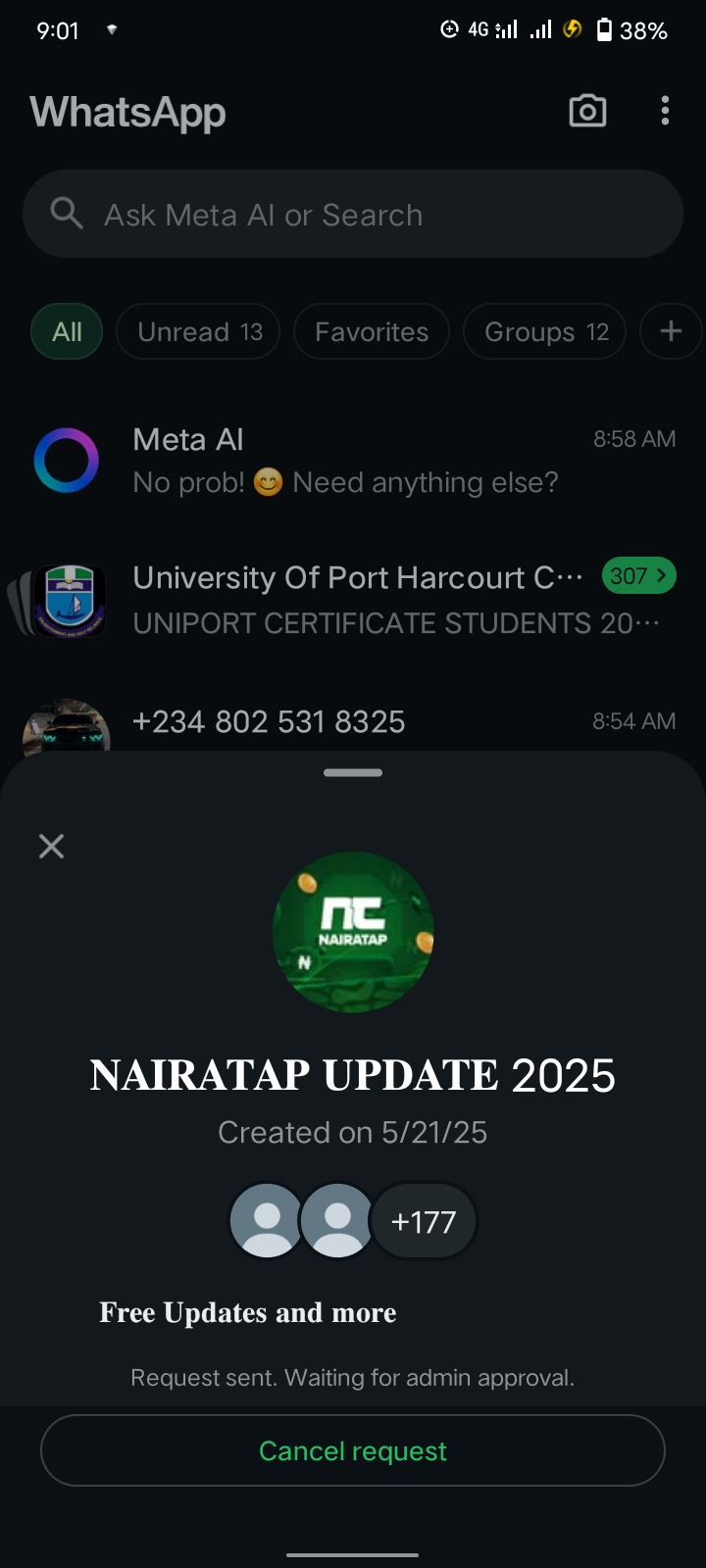Image resolution: width=706 pixels, height=1568 pixels.
Task: Filter chats by Unread
Action: [x=198, y=331]
